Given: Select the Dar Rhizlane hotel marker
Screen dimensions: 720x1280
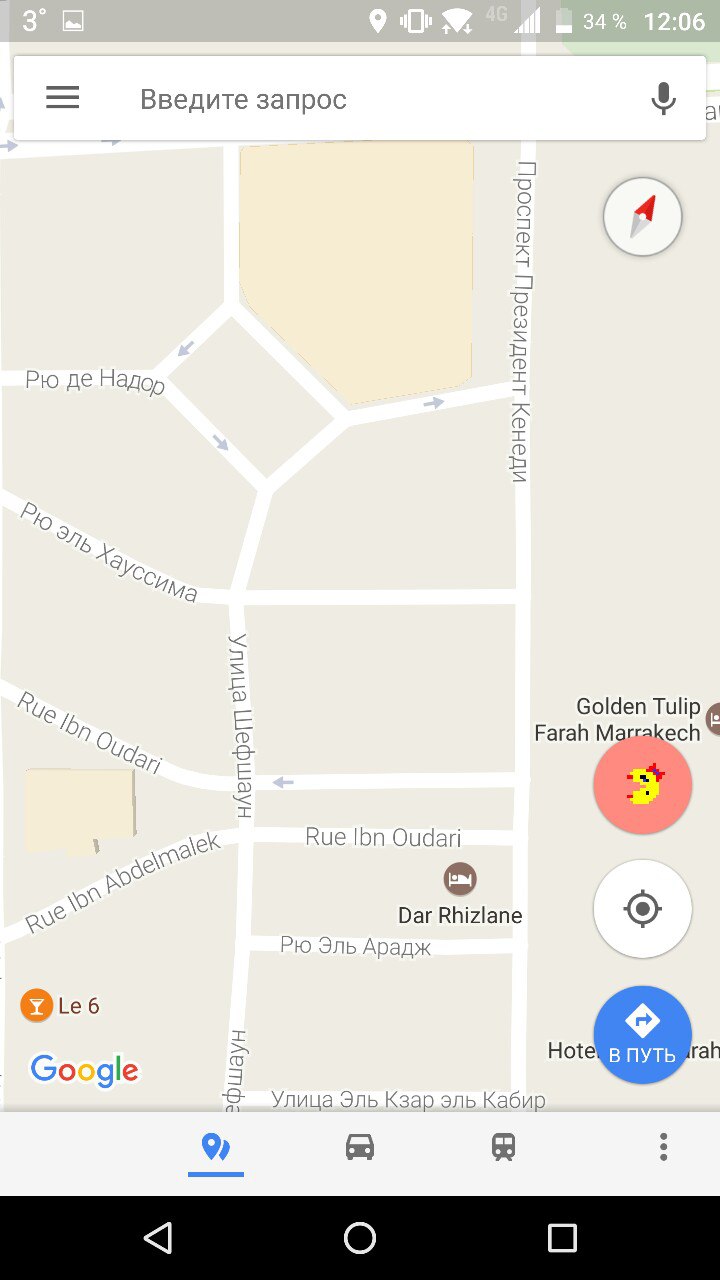Looking at the screenshot, I should 460,880.
